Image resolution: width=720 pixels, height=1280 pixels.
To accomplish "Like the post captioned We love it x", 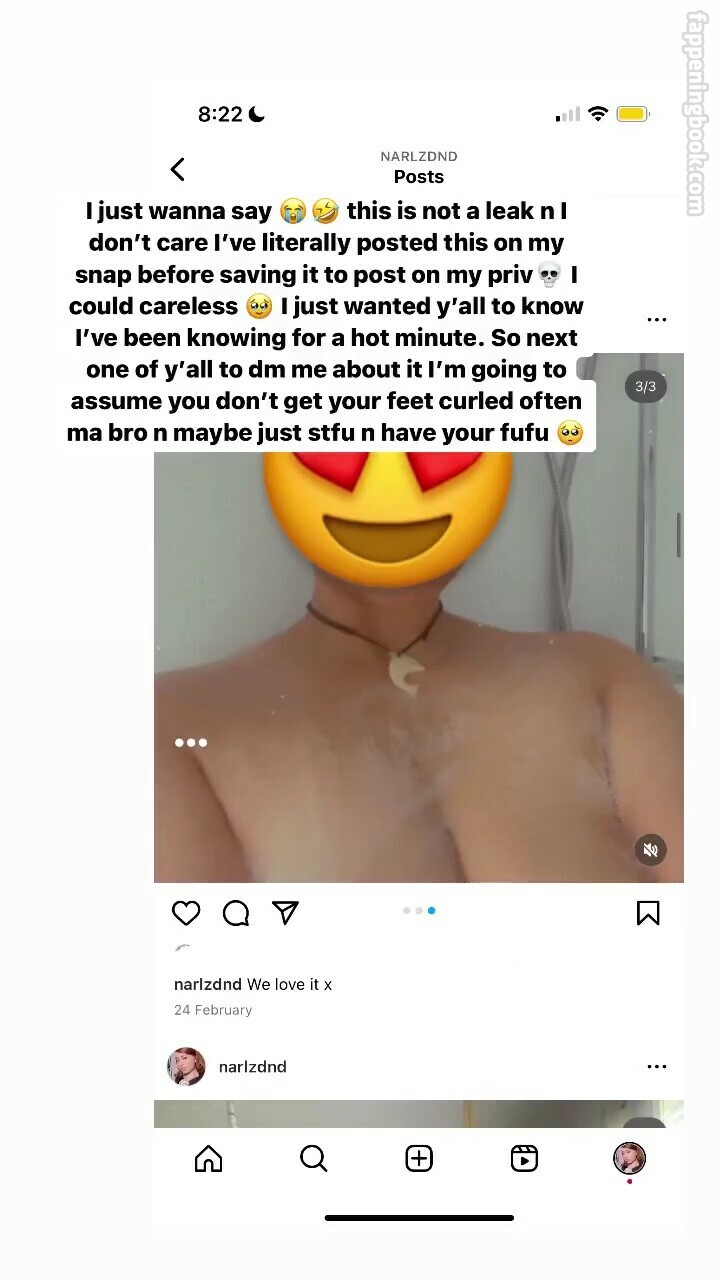I will [x=186, y=913].
